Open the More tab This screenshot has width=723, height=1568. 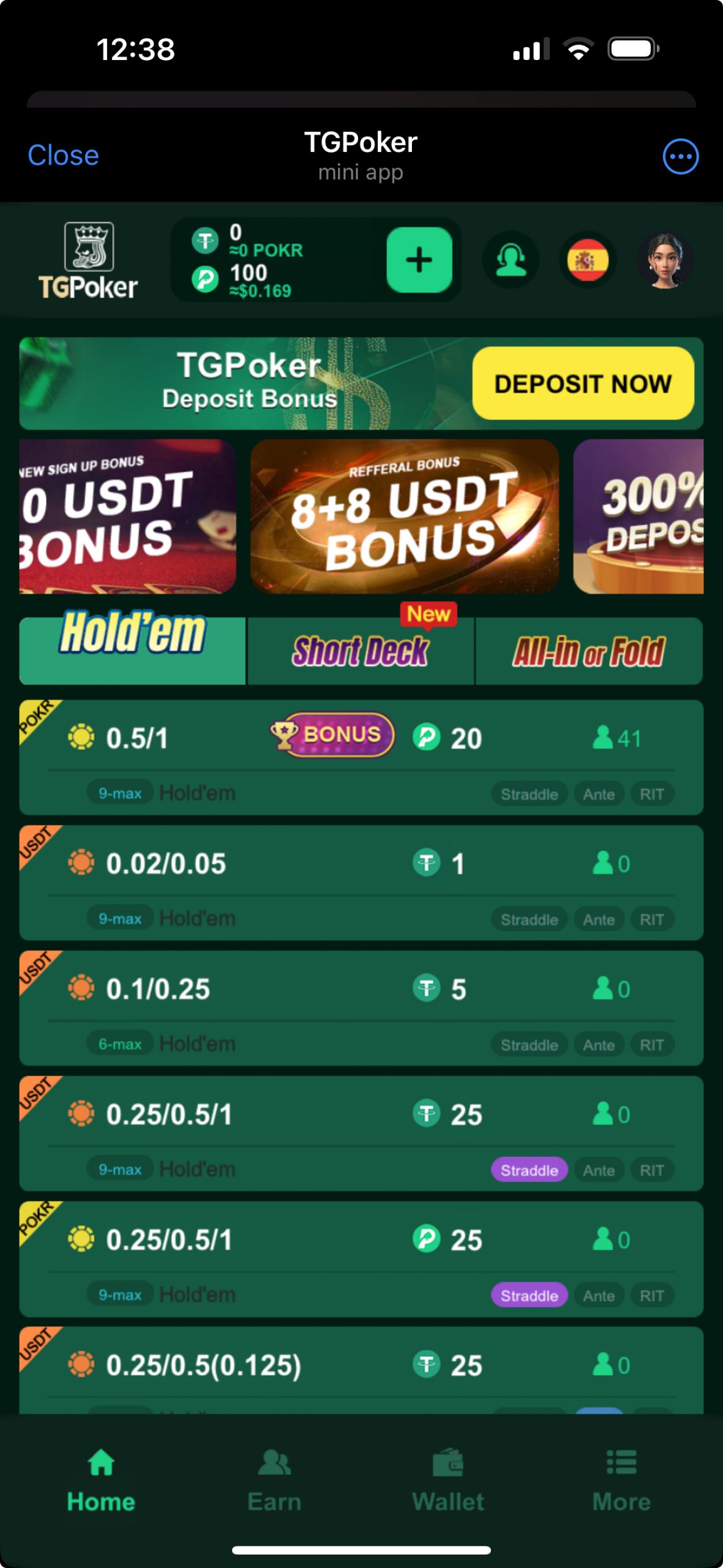(x=621, y=1480)
